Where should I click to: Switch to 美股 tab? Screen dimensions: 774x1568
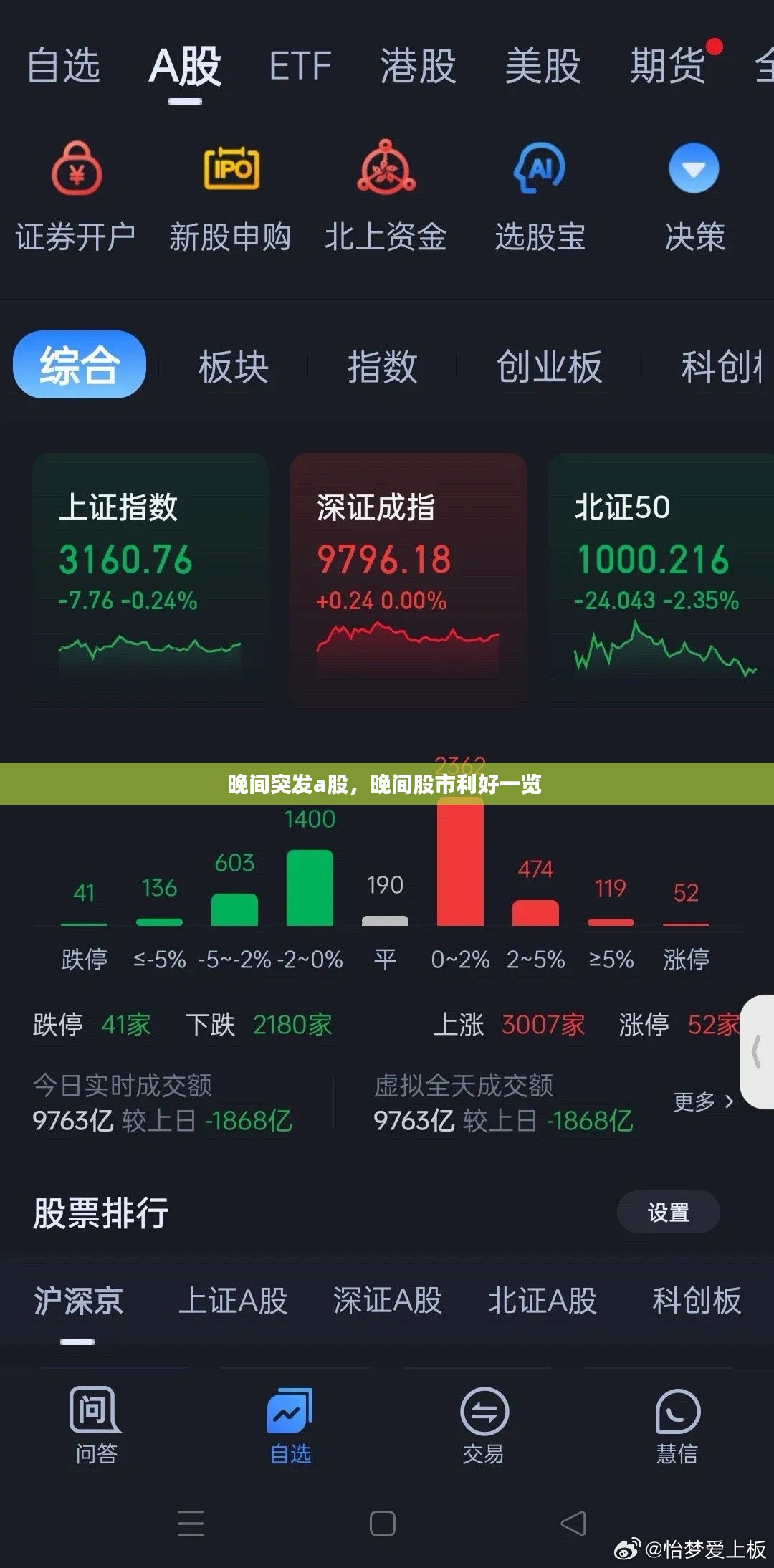pos(543,66)
